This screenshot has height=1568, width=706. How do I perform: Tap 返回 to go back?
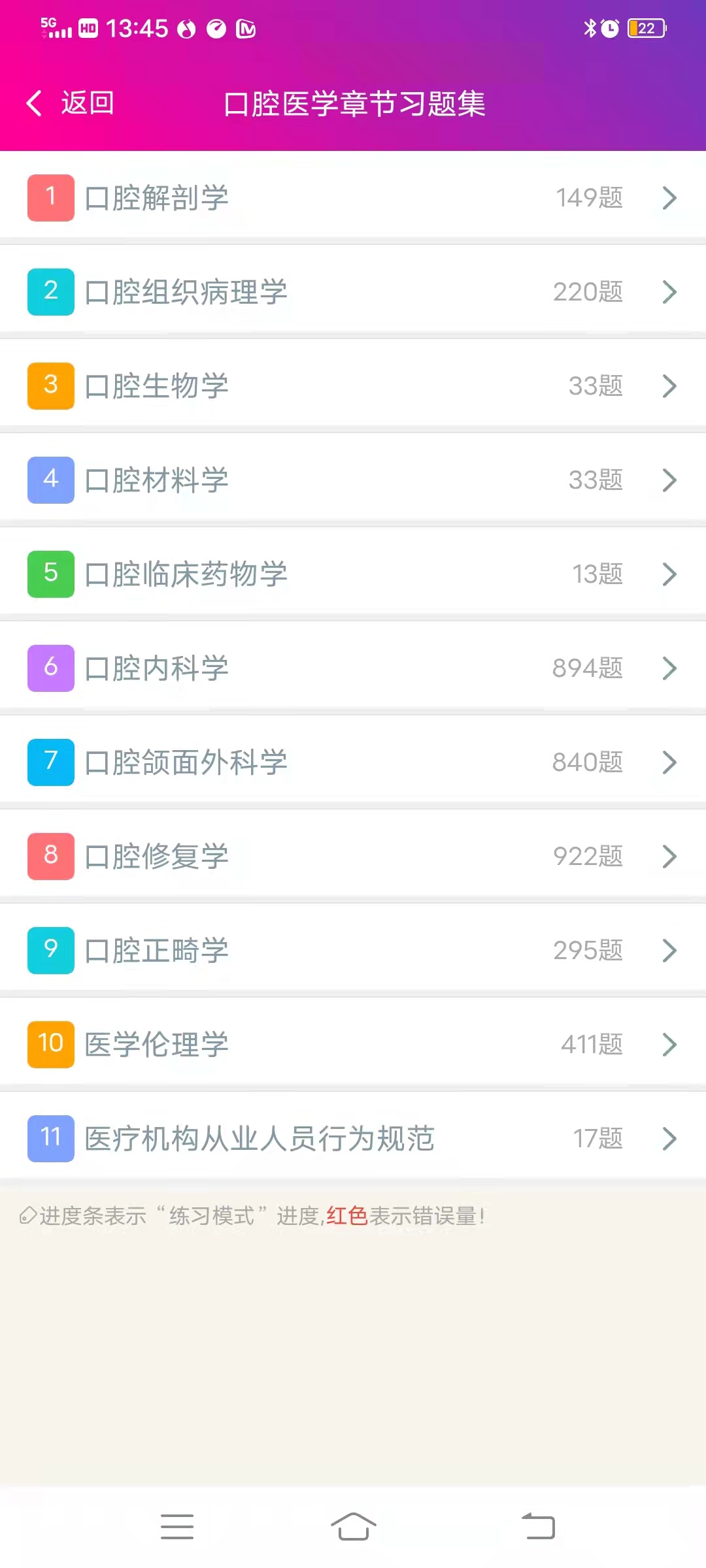[86, 104]
